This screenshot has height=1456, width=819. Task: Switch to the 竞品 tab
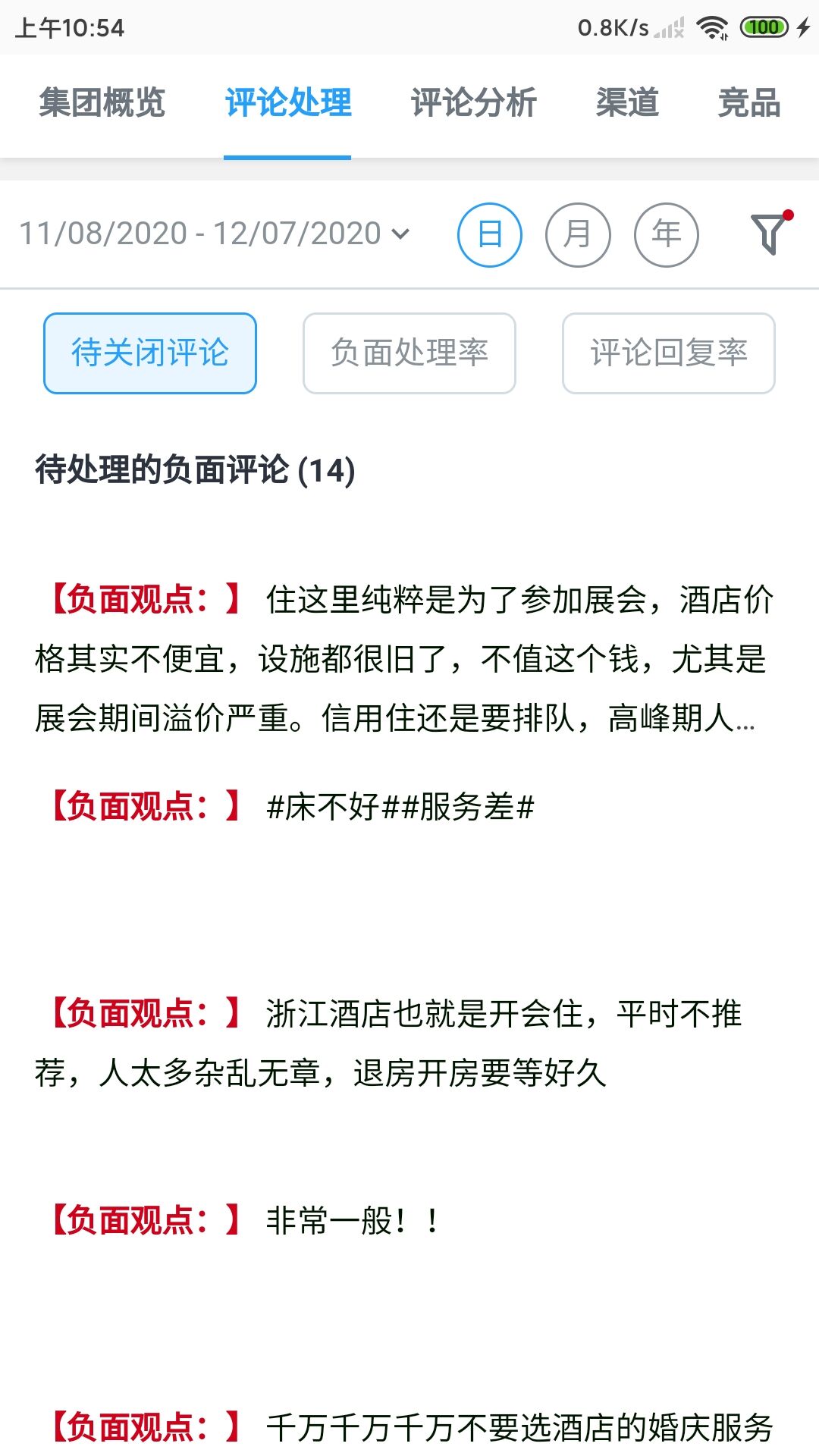(748, 103)
